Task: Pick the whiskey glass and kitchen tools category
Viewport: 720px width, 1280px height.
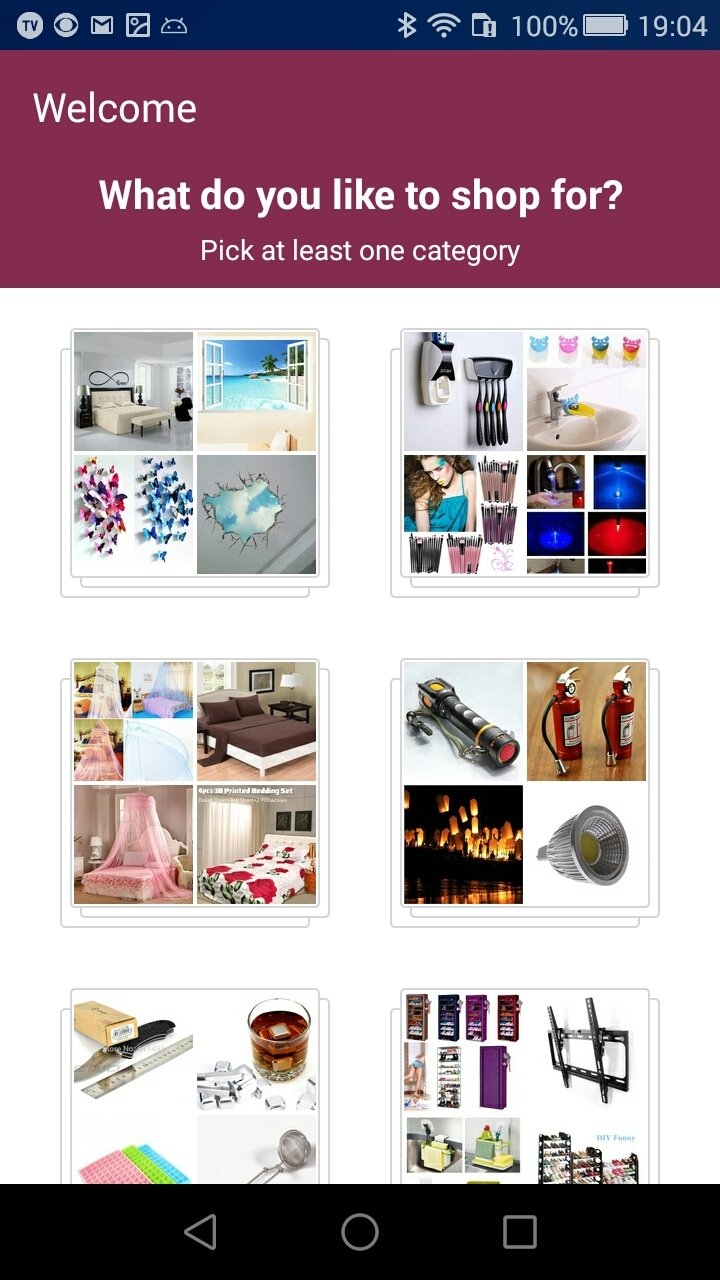Action: pyautogui.click(x=195, y=1087)
